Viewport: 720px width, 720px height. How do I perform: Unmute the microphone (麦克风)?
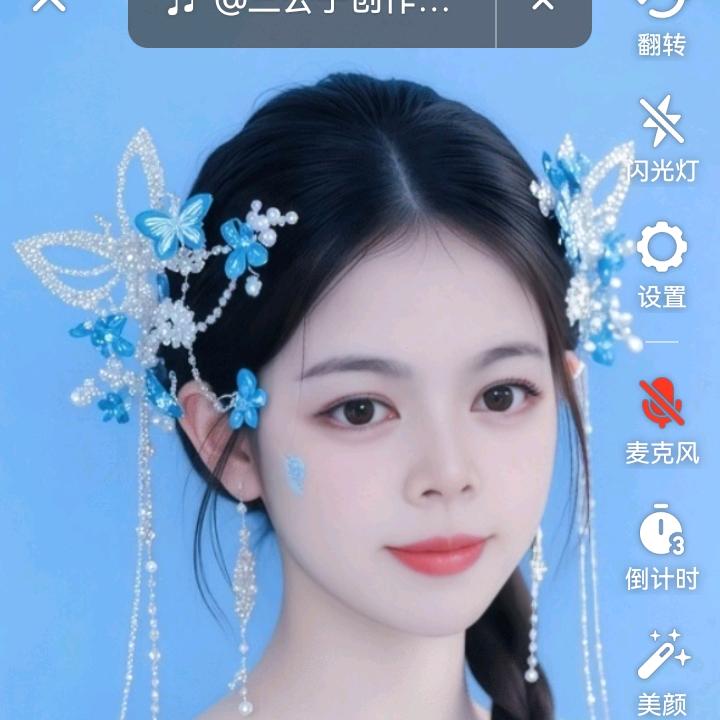(x=661, y=421)
